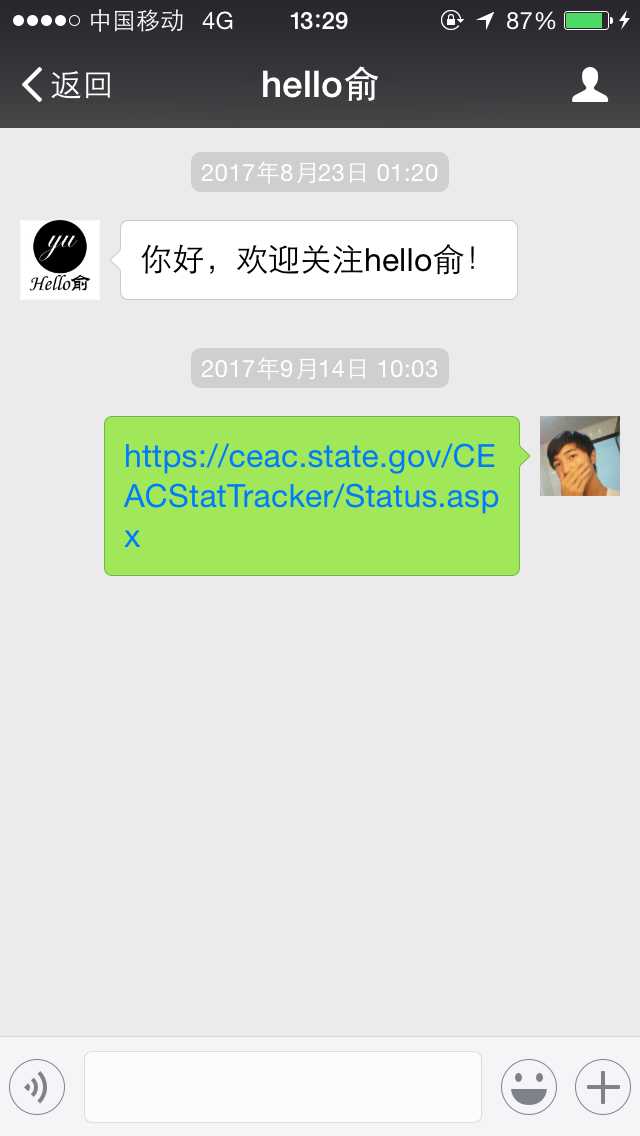Open my own avatar beside the link message

pos(580,456)
